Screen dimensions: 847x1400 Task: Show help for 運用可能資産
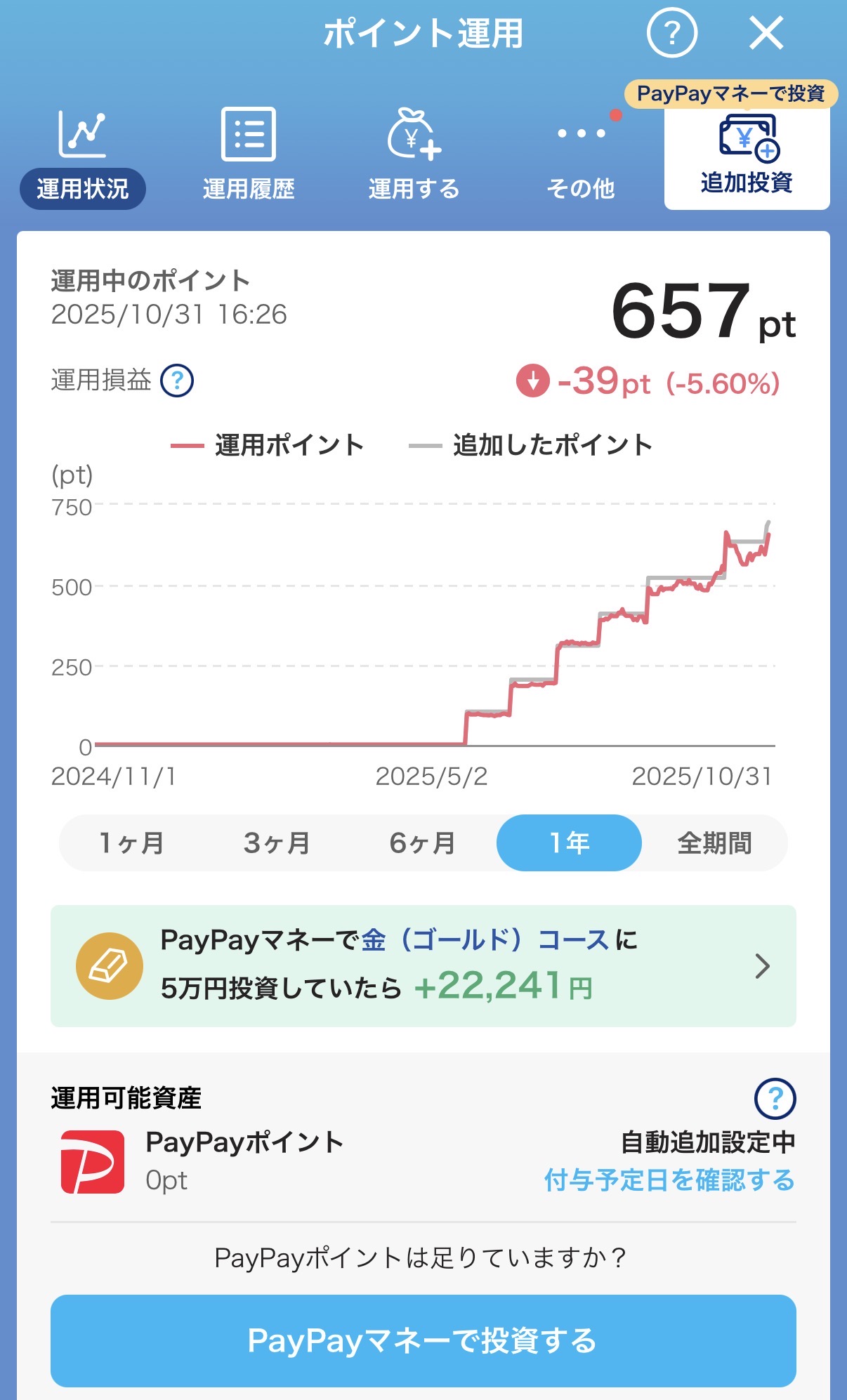point(775,1098)
